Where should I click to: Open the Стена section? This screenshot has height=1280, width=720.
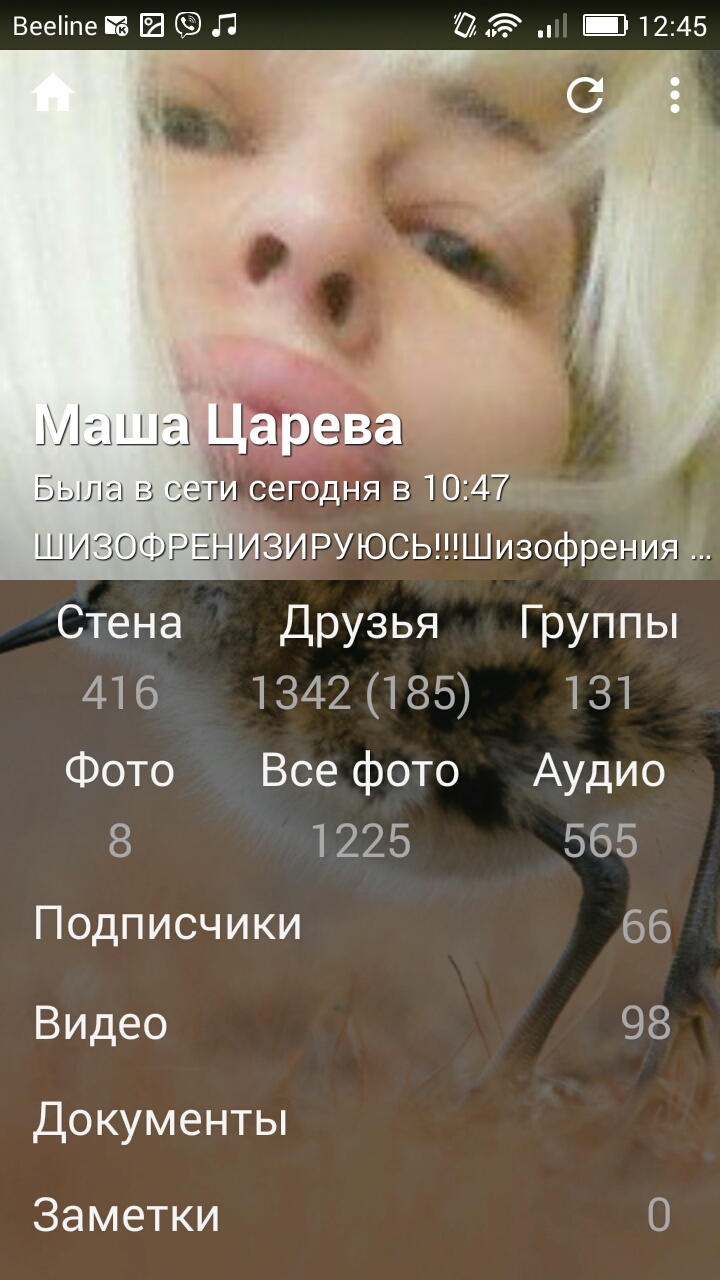pos(120,656)
